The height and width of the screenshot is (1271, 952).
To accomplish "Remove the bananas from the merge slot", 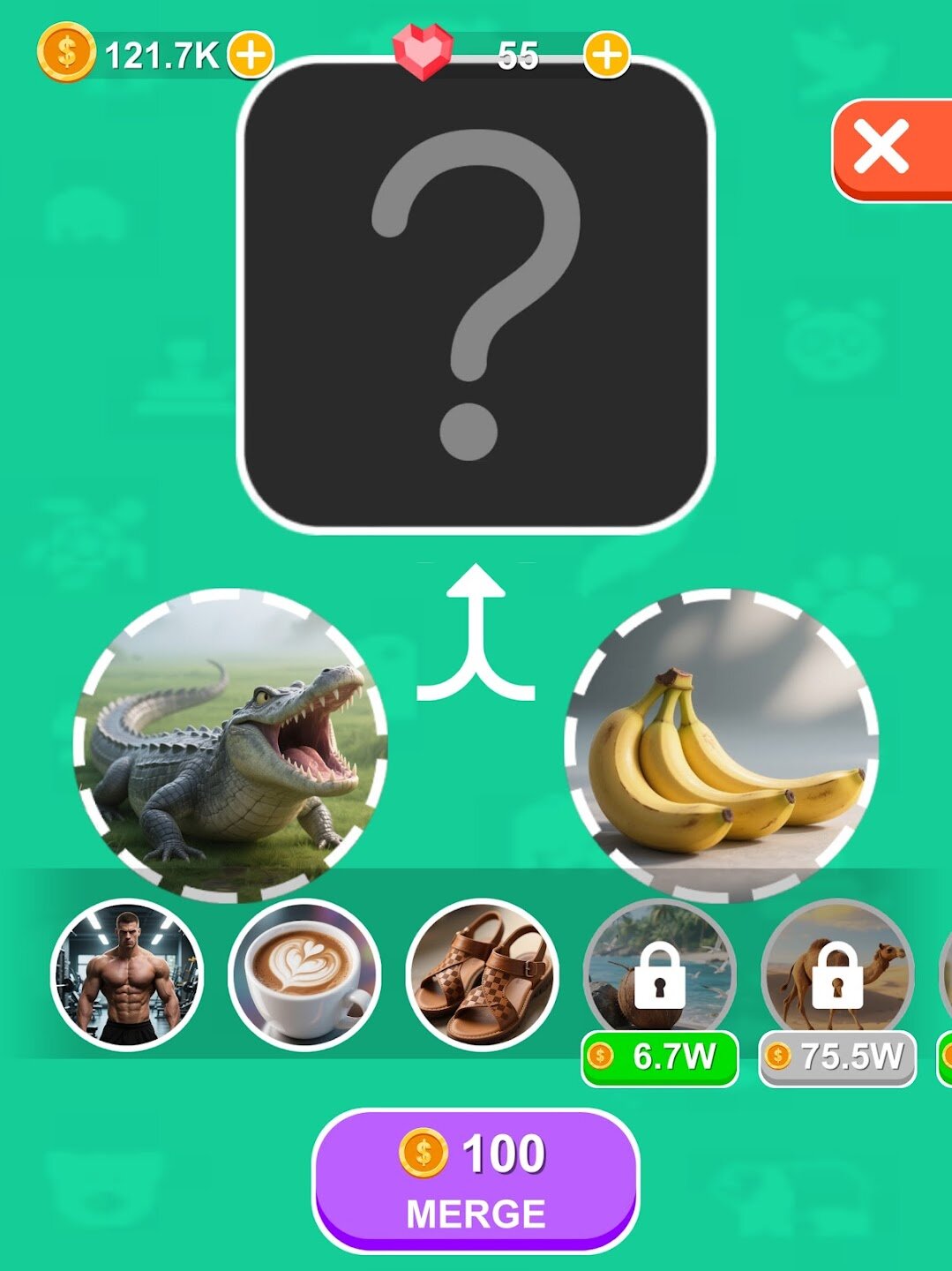I will [x=722, y=744].
